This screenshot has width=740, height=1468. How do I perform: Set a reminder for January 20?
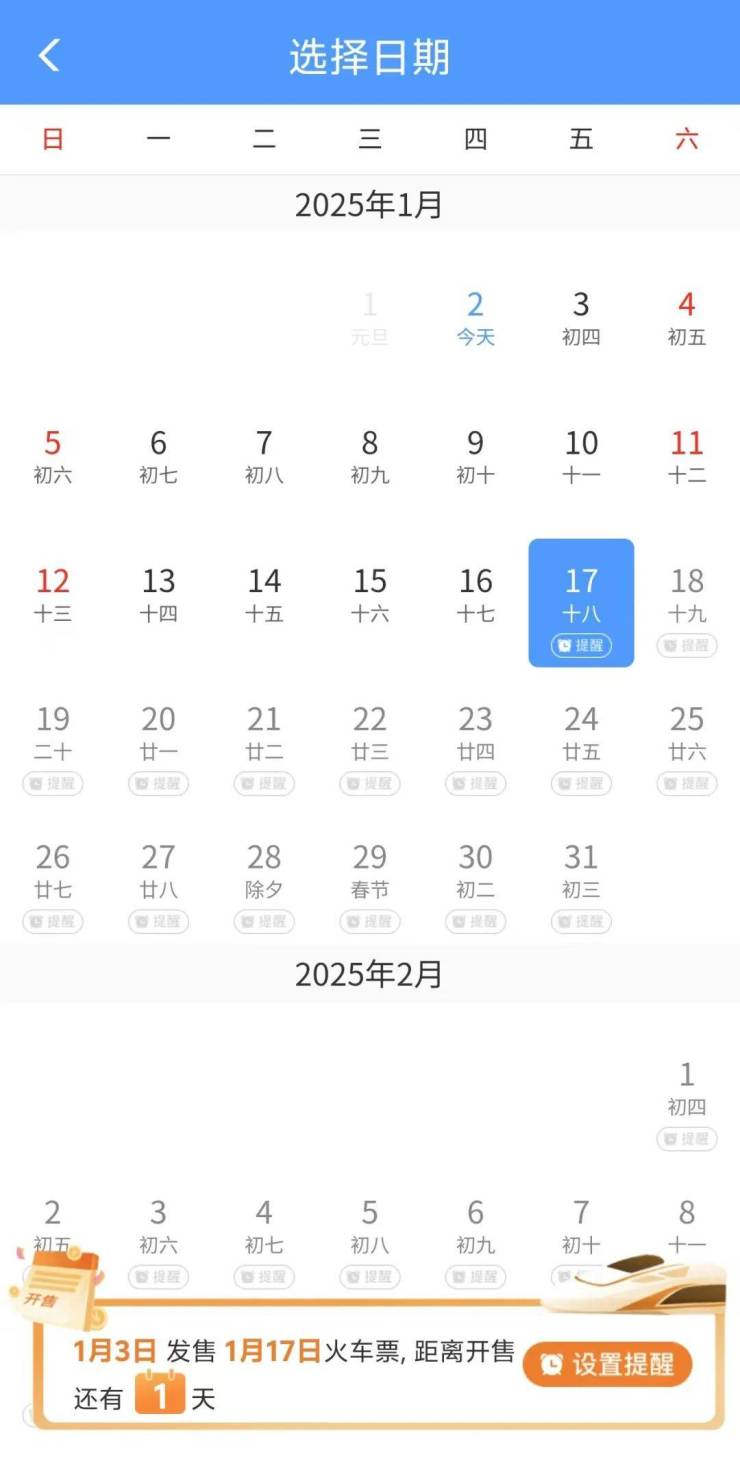(158, 784)
